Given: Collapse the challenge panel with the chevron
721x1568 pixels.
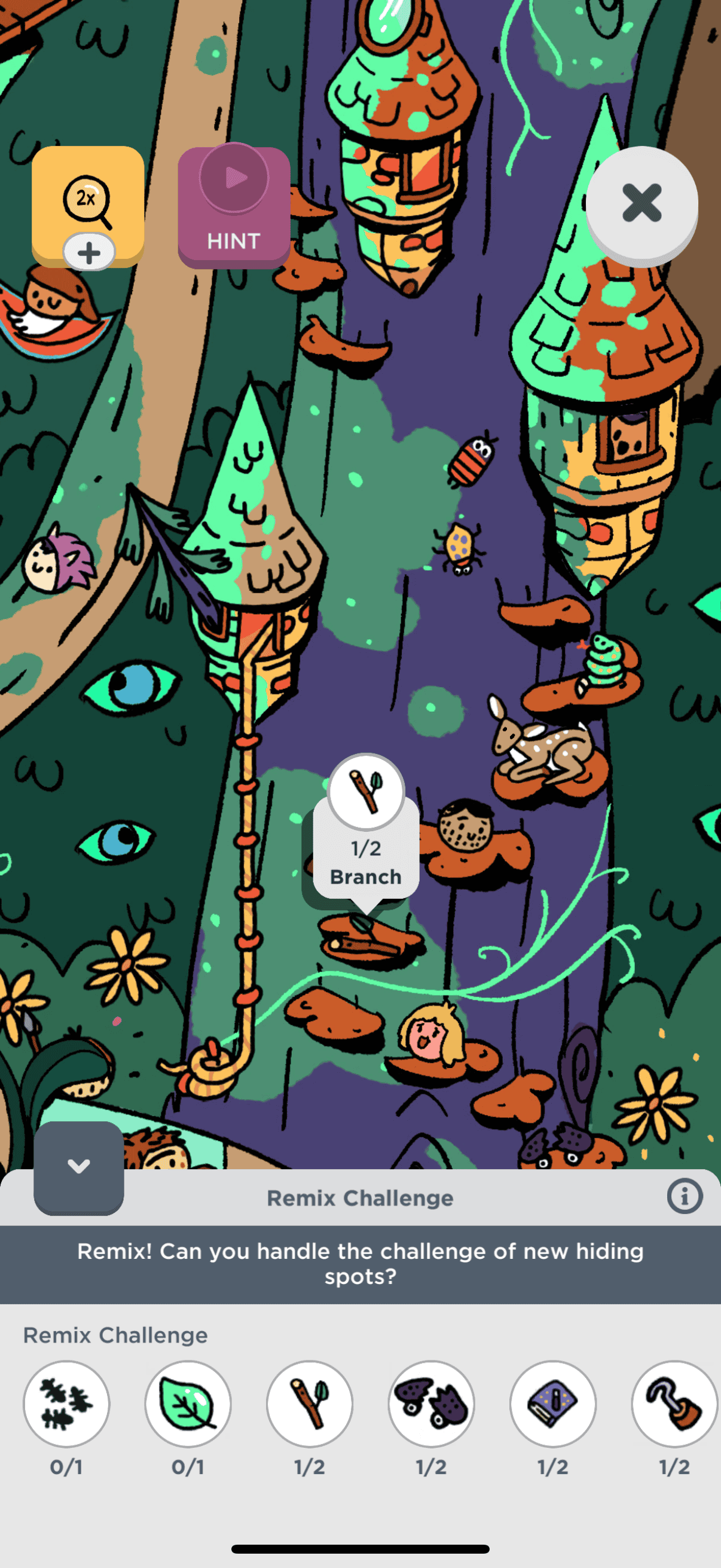Looking at the screenshot, I should [78, 1167].
